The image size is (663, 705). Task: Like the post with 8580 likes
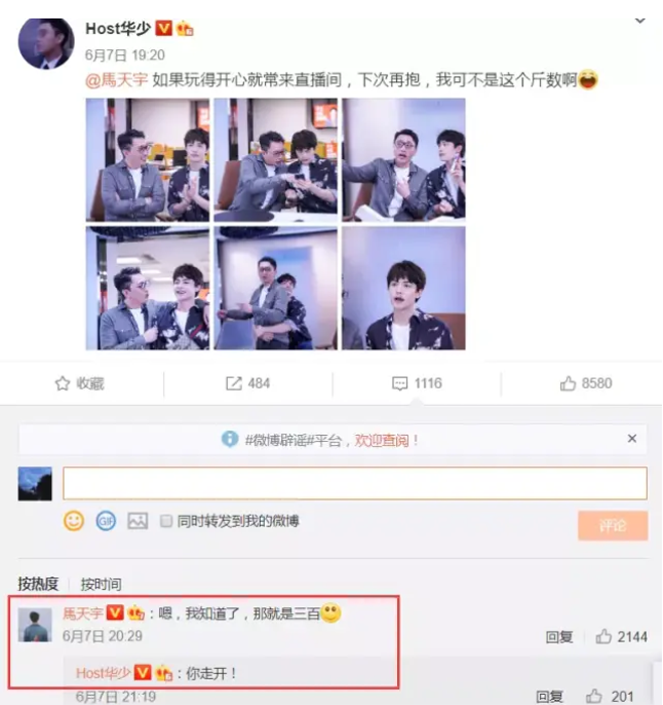point(585,383)
